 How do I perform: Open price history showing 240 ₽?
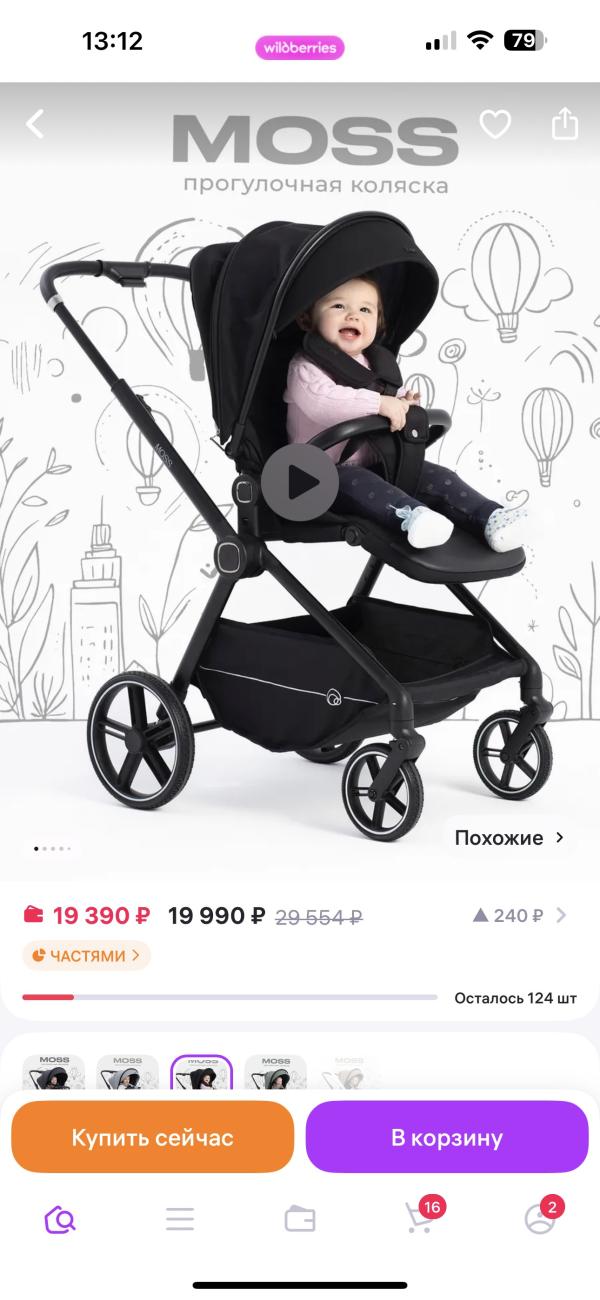[x=519, y=915]
